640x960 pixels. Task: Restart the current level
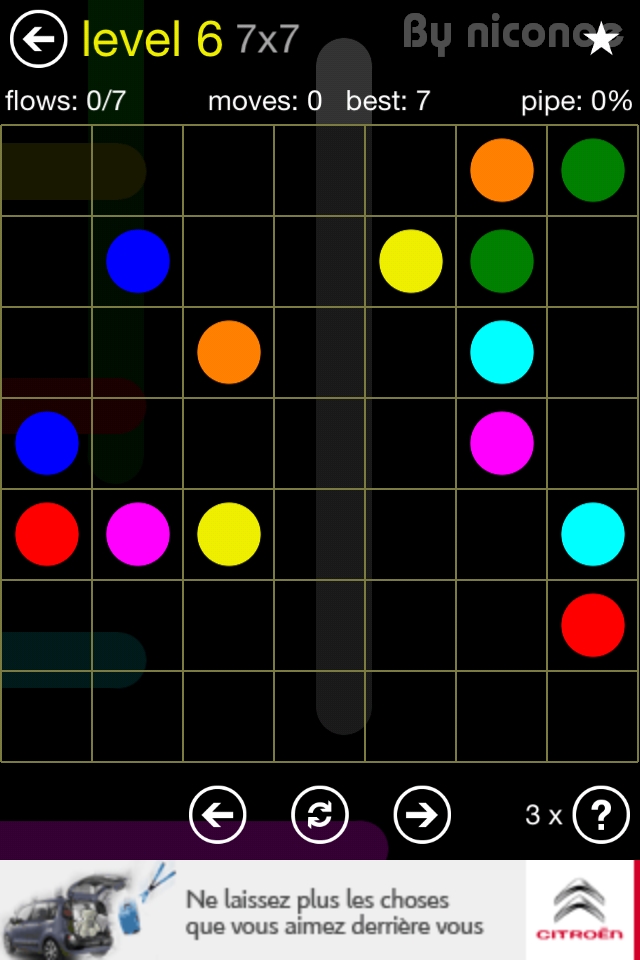click(320, 815)
